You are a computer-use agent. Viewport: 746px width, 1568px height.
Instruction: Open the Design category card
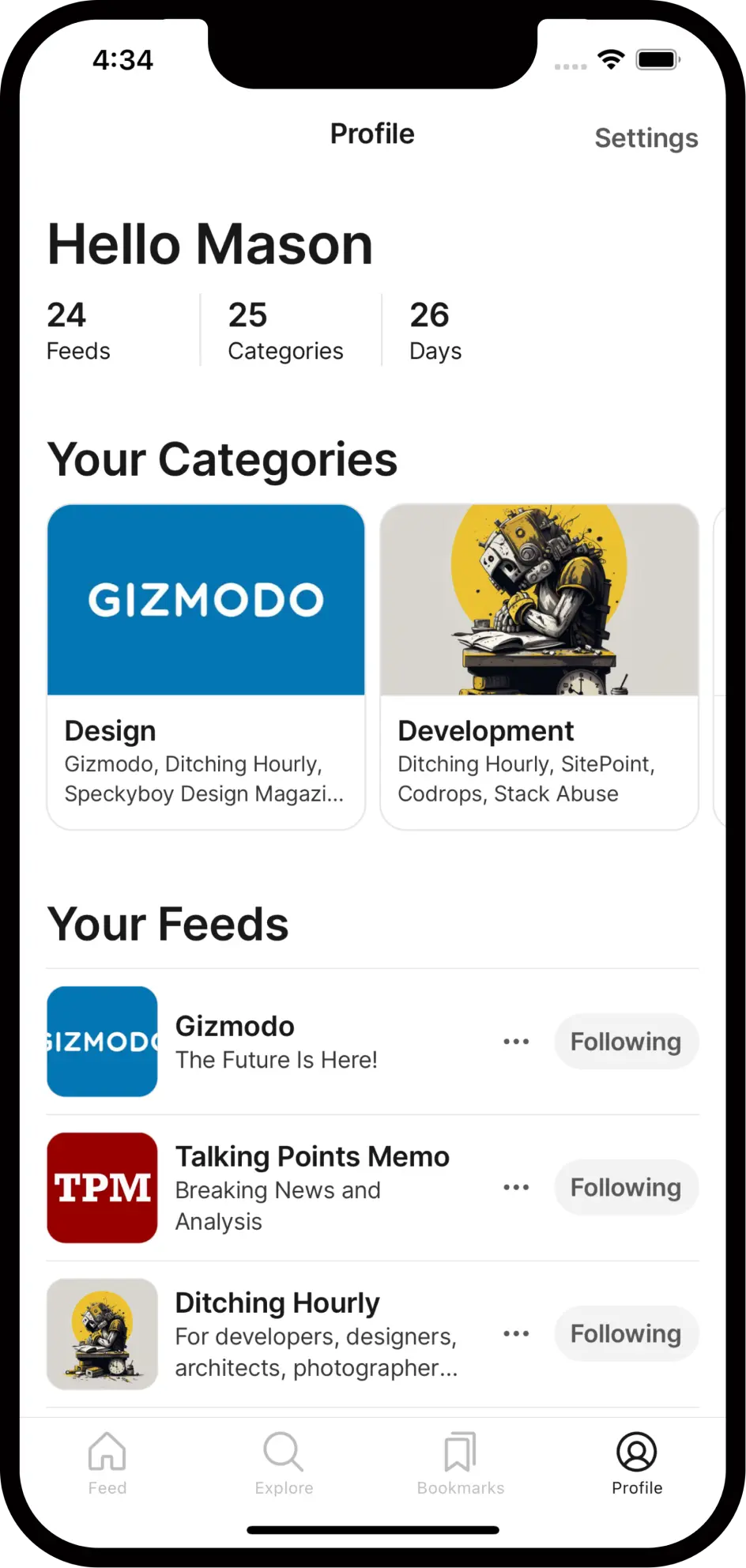click(x=205, y=666)
